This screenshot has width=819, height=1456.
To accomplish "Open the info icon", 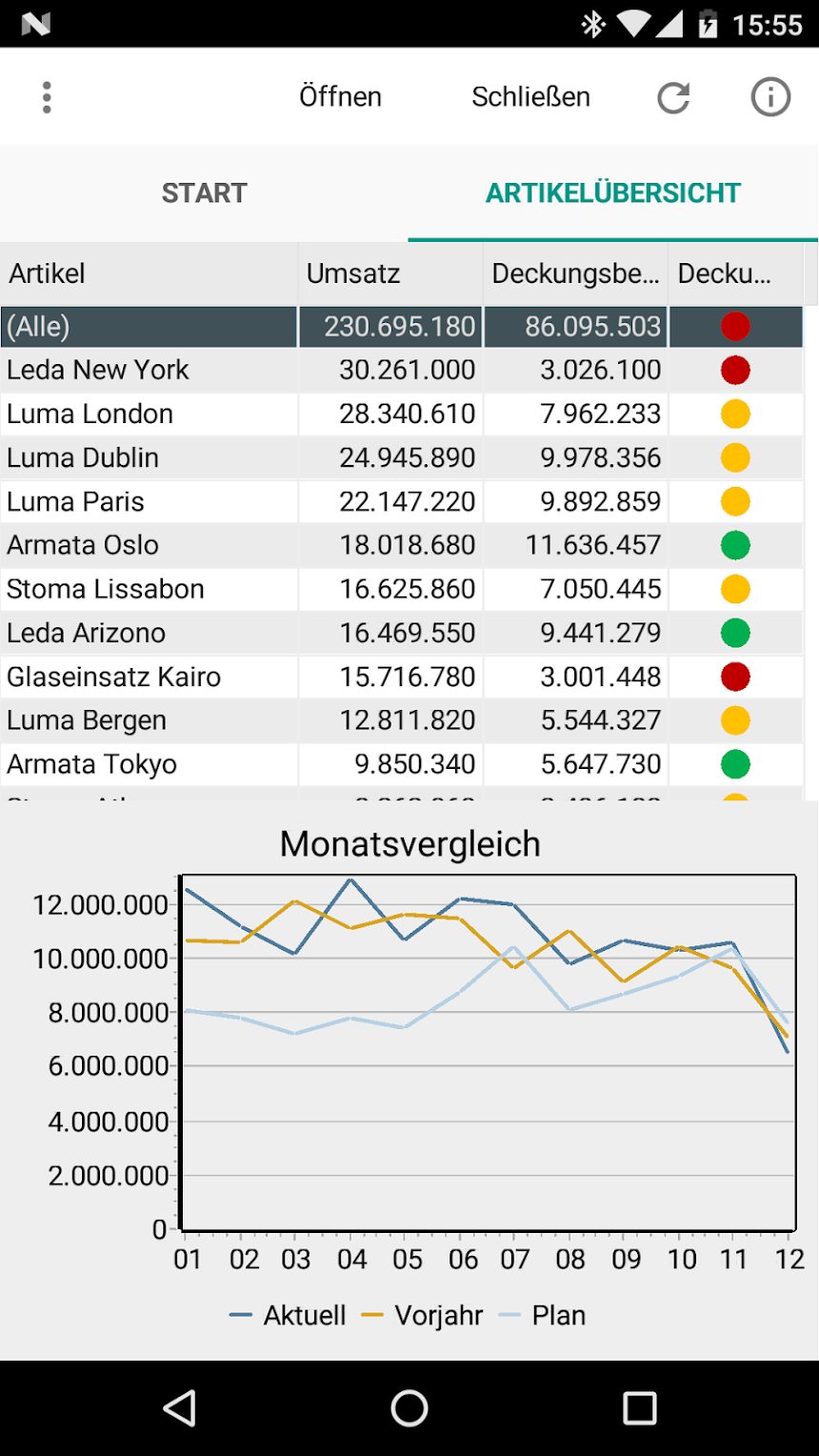I will (x=770, y=97).
